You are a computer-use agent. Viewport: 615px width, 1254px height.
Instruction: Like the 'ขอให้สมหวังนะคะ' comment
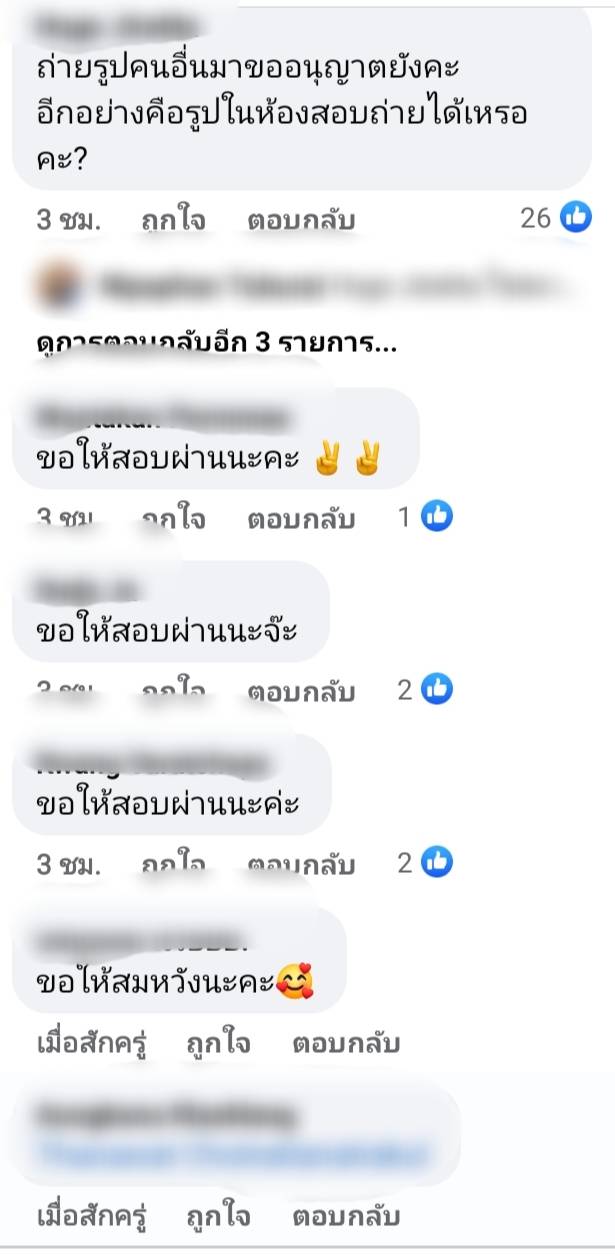218,1044
